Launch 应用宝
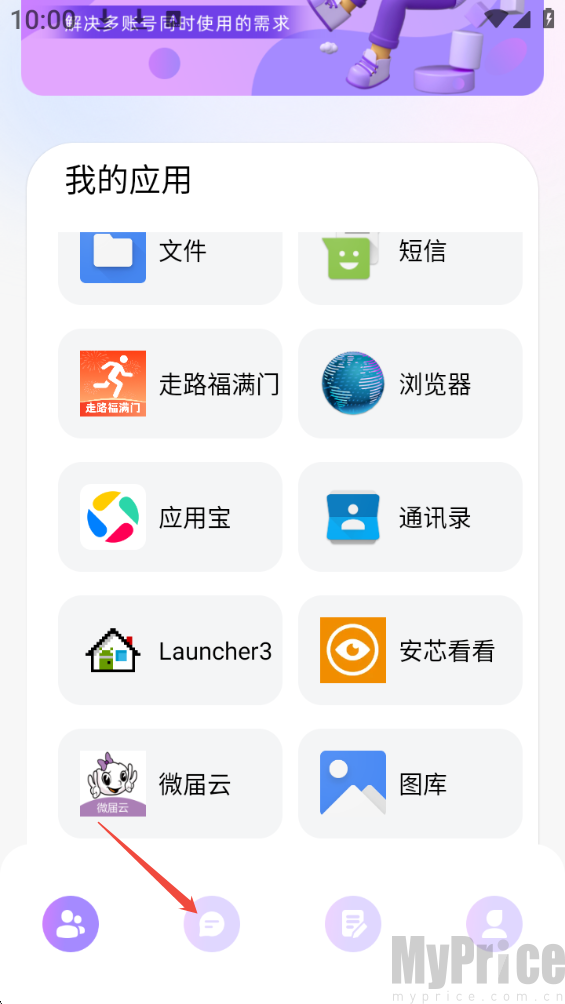Viewport: 565px width, 1004px height. point(170,517)
